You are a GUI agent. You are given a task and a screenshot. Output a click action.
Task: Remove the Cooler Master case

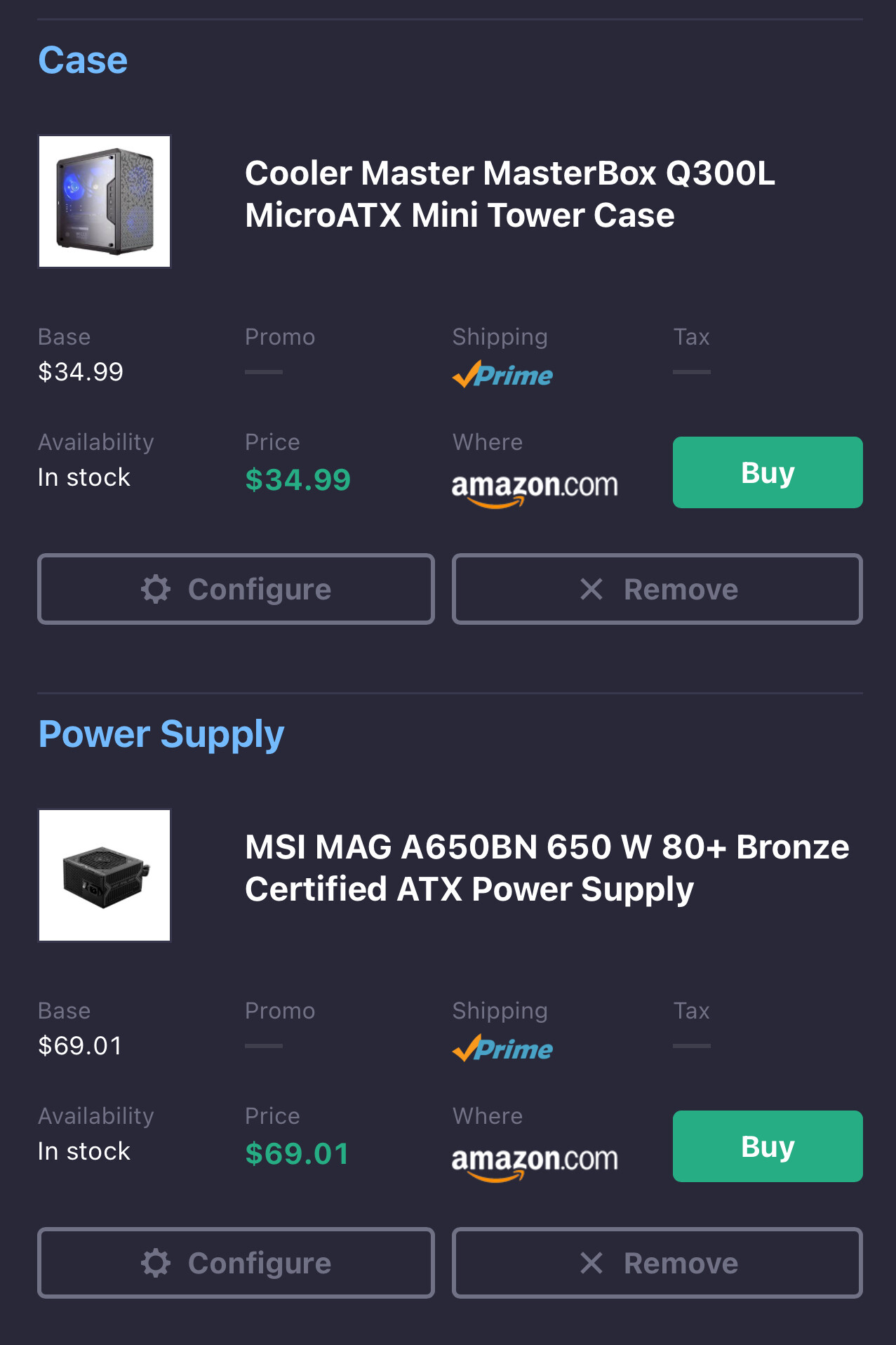(657, 589)
